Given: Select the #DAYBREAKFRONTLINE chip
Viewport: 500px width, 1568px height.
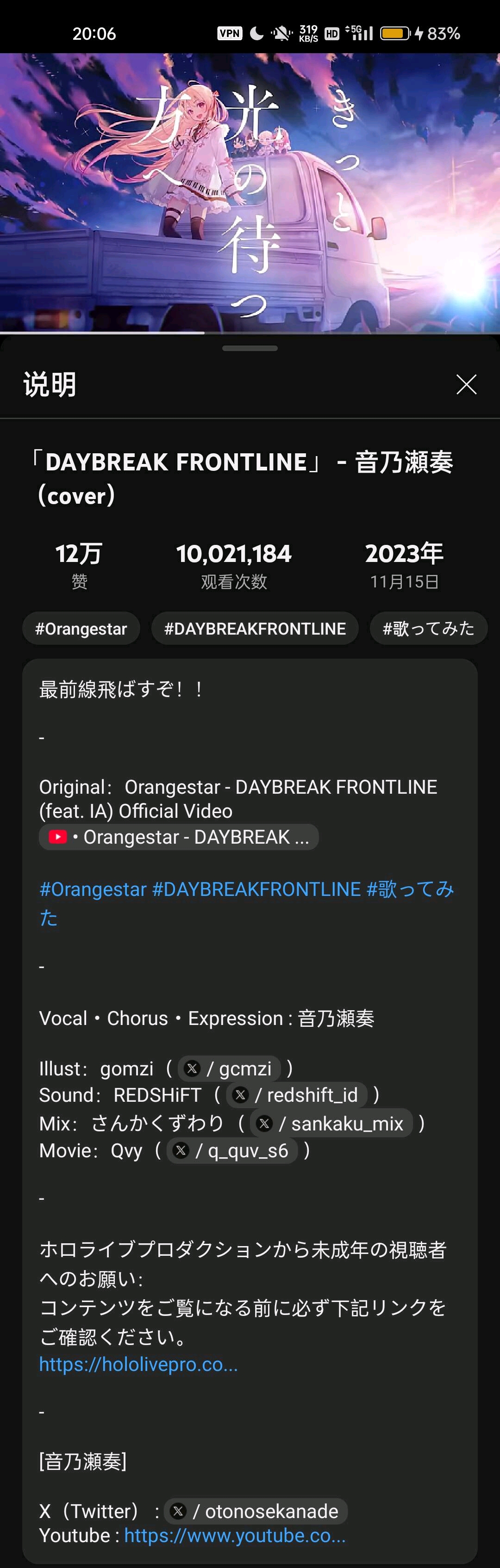Looking at the screenshot, I should point(255,628).
